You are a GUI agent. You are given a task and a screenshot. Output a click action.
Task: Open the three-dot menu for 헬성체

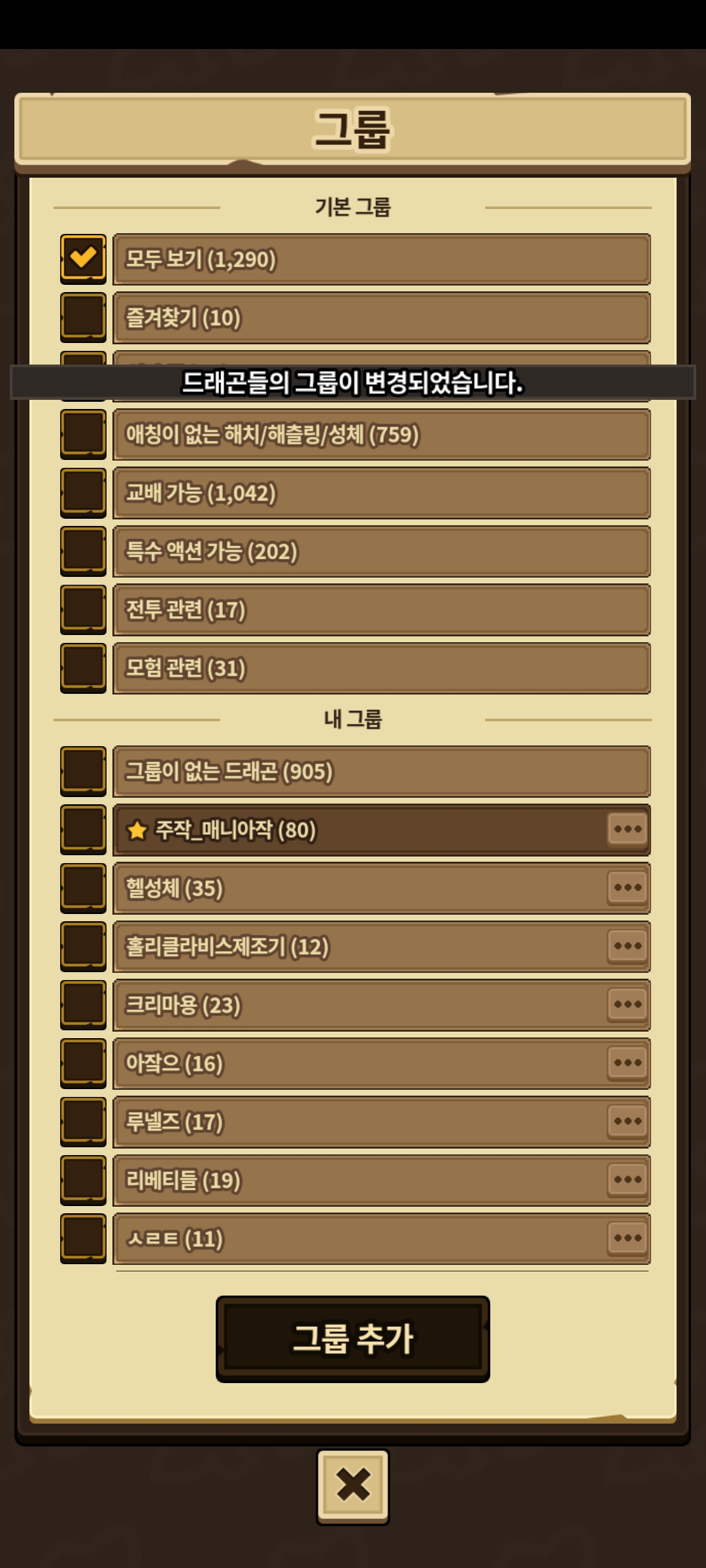tap(628, 888)
